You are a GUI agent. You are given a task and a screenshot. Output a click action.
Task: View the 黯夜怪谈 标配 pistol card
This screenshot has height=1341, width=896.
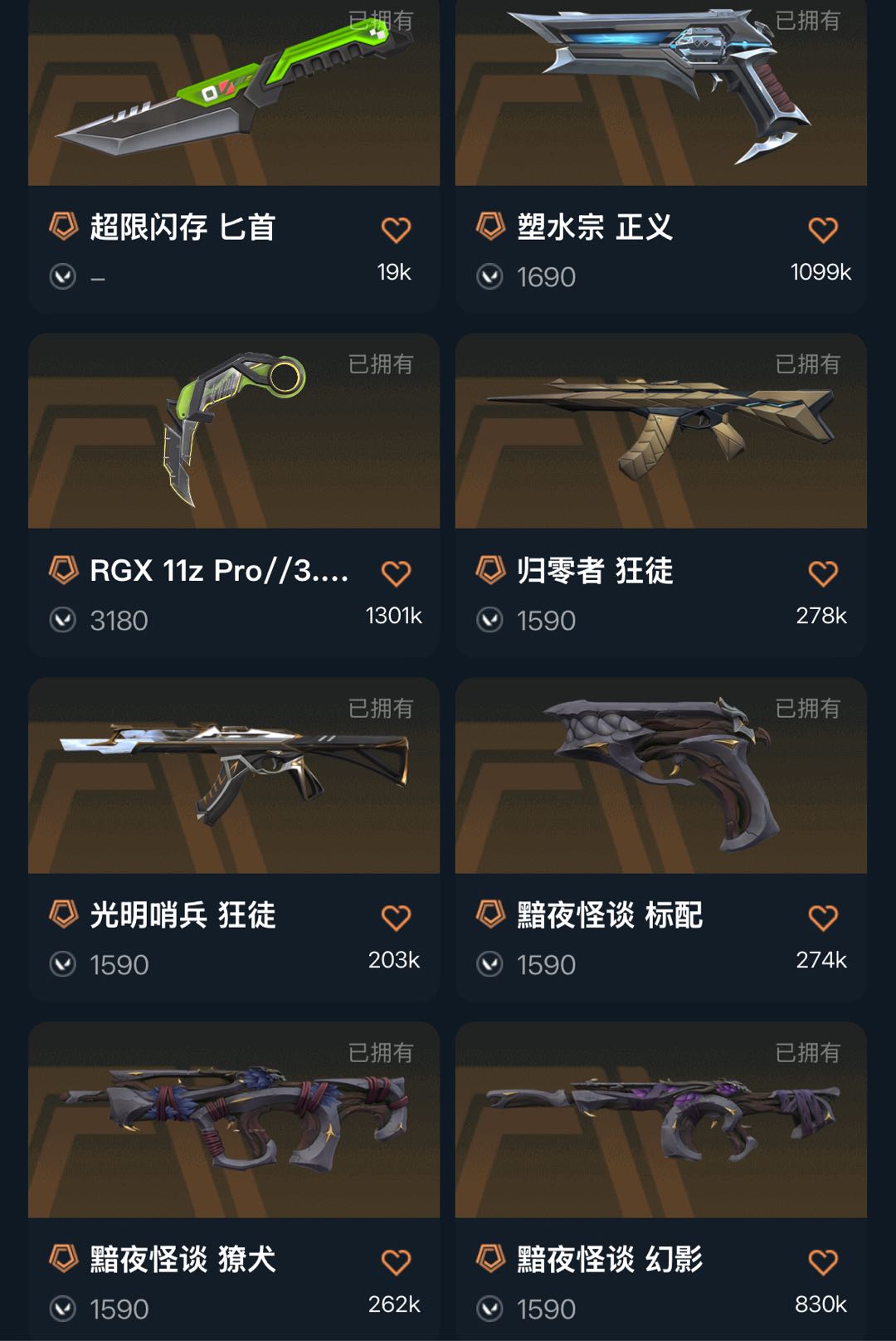[661, 840]
